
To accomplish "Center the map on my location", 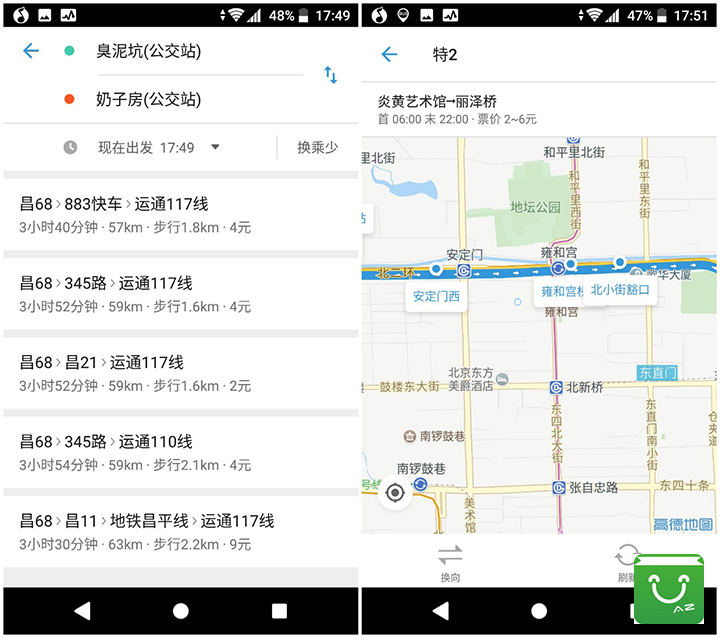I will [x=395, y=492].
